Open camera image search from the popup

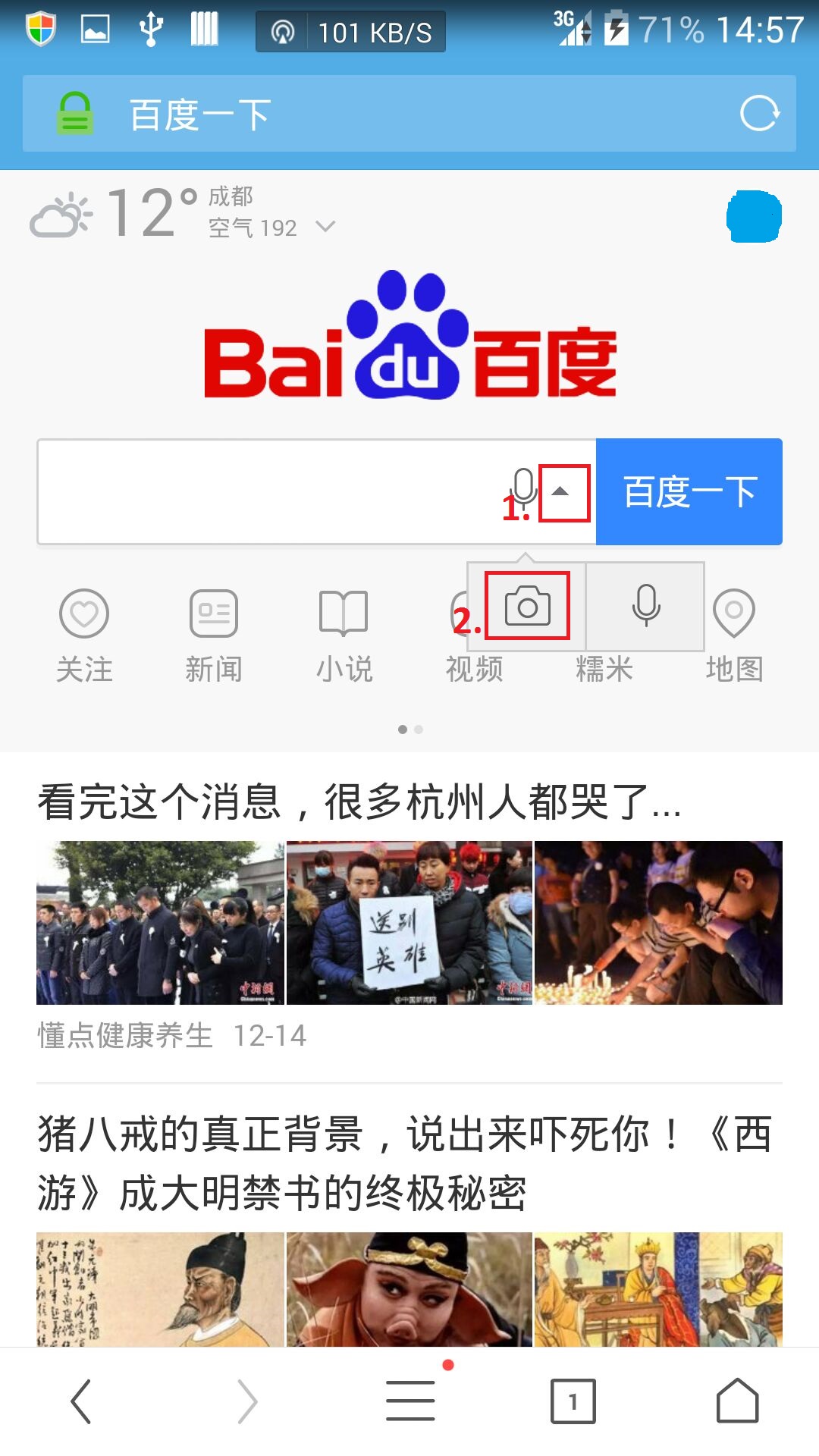tap(527, 606)
